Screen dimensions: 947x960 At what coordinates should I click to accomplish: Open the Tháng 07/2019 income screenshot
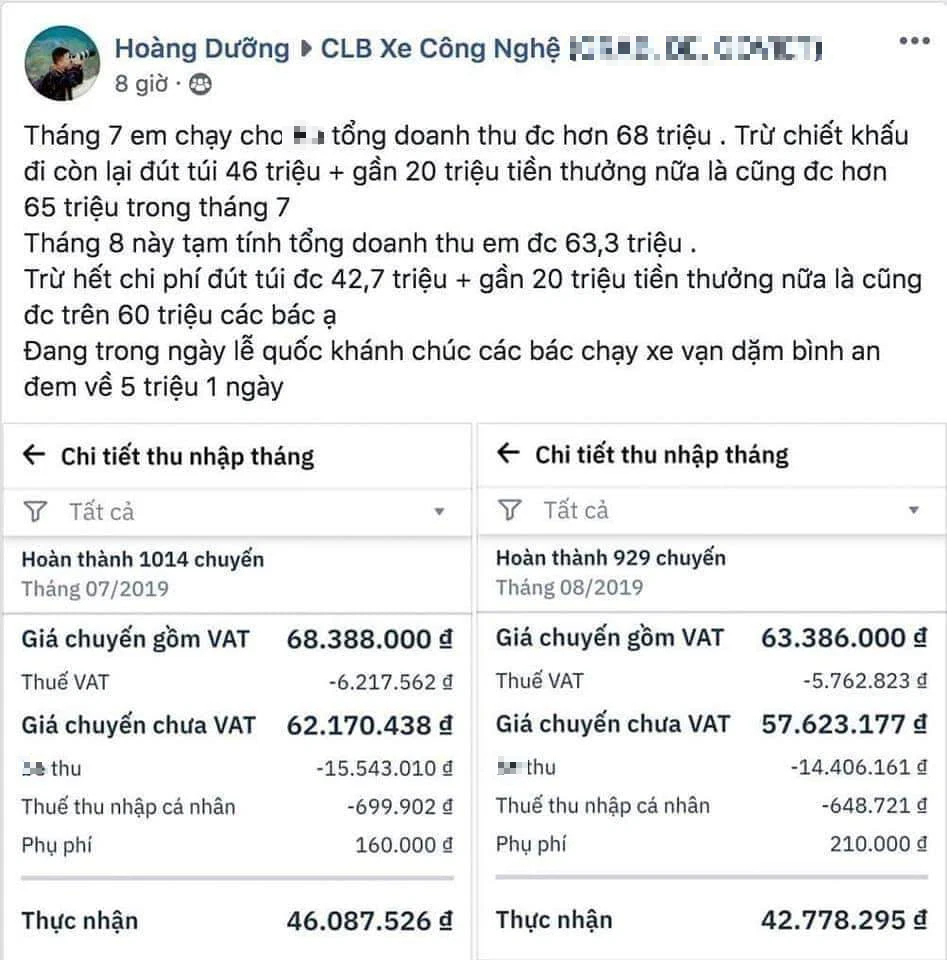237,690
